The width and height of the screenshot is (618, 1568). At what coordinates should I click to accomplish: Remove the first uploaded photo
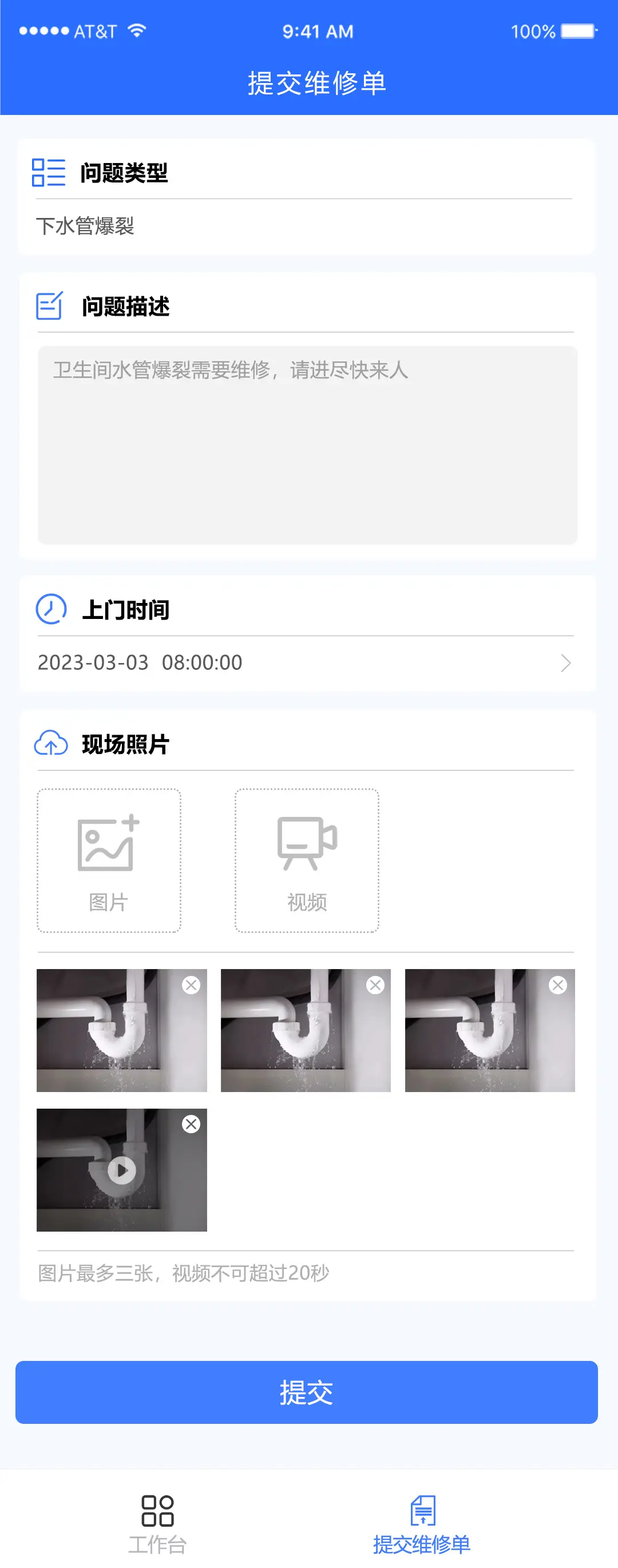coord(191,985)
